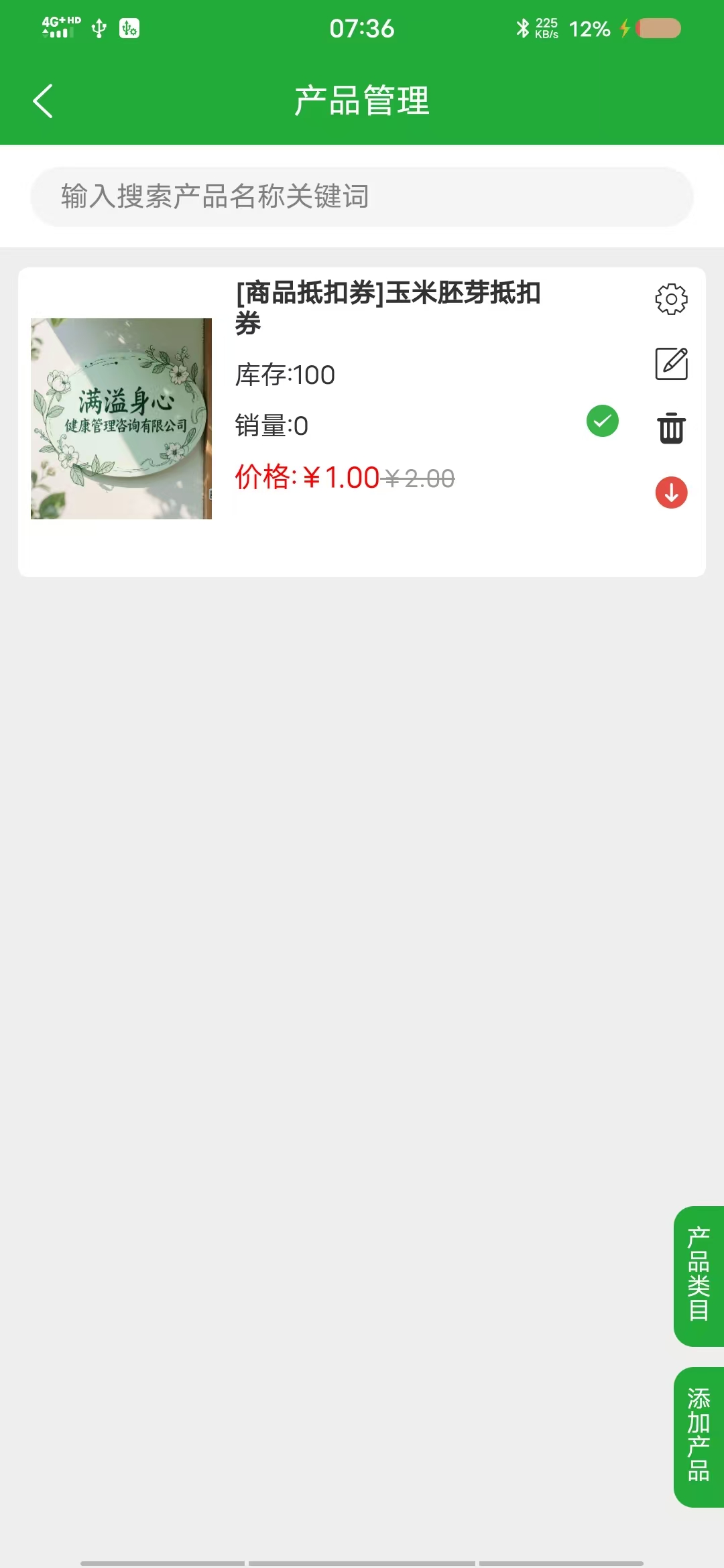Image resolution: width=724 pixels, height=1568 pixels.
Task: Tap the red down-arrow to unlist product
Action: coord(671,493)
